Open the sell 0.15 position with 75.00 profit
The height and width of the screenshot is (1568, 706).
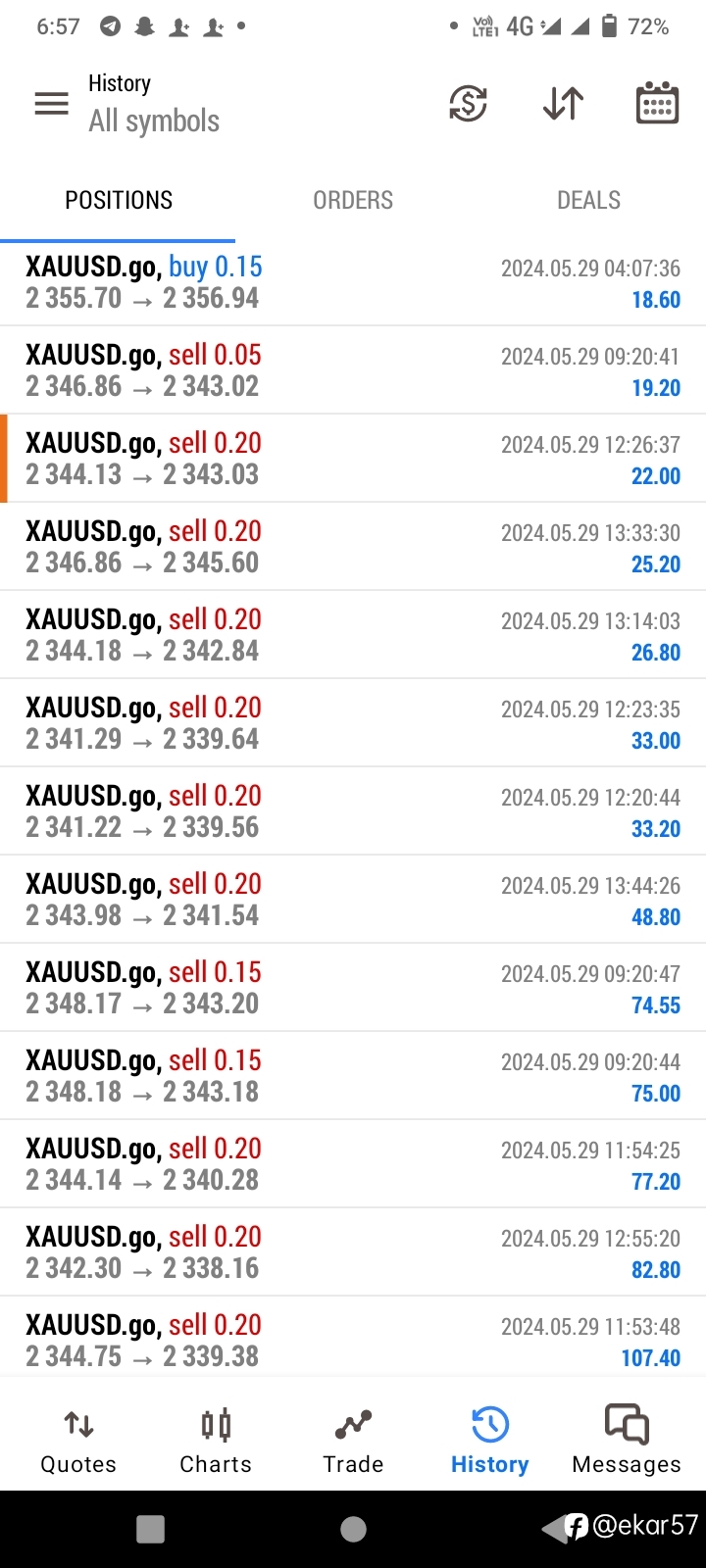(353, 1076)
